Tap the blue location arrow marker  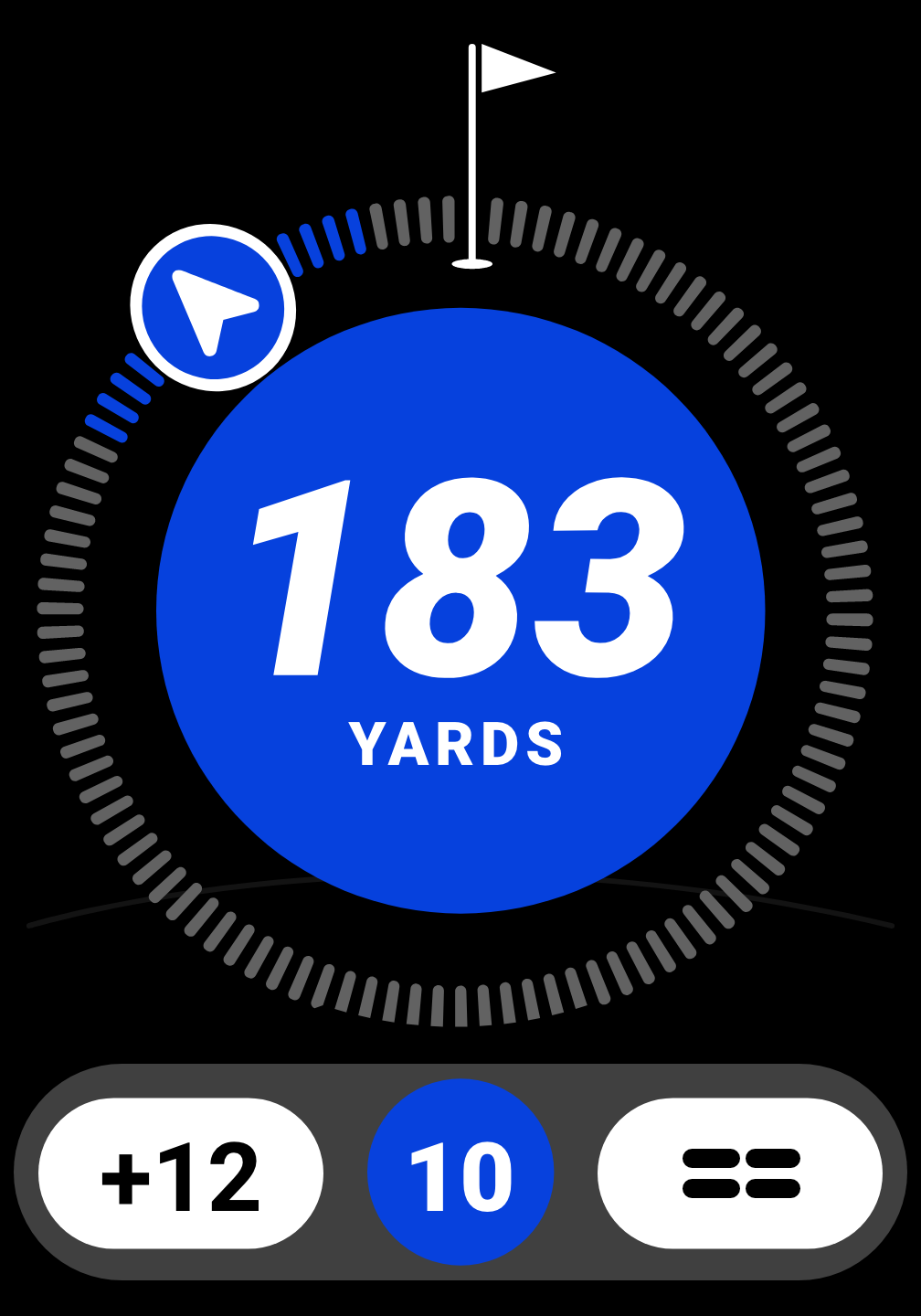(x=213, y=308)
